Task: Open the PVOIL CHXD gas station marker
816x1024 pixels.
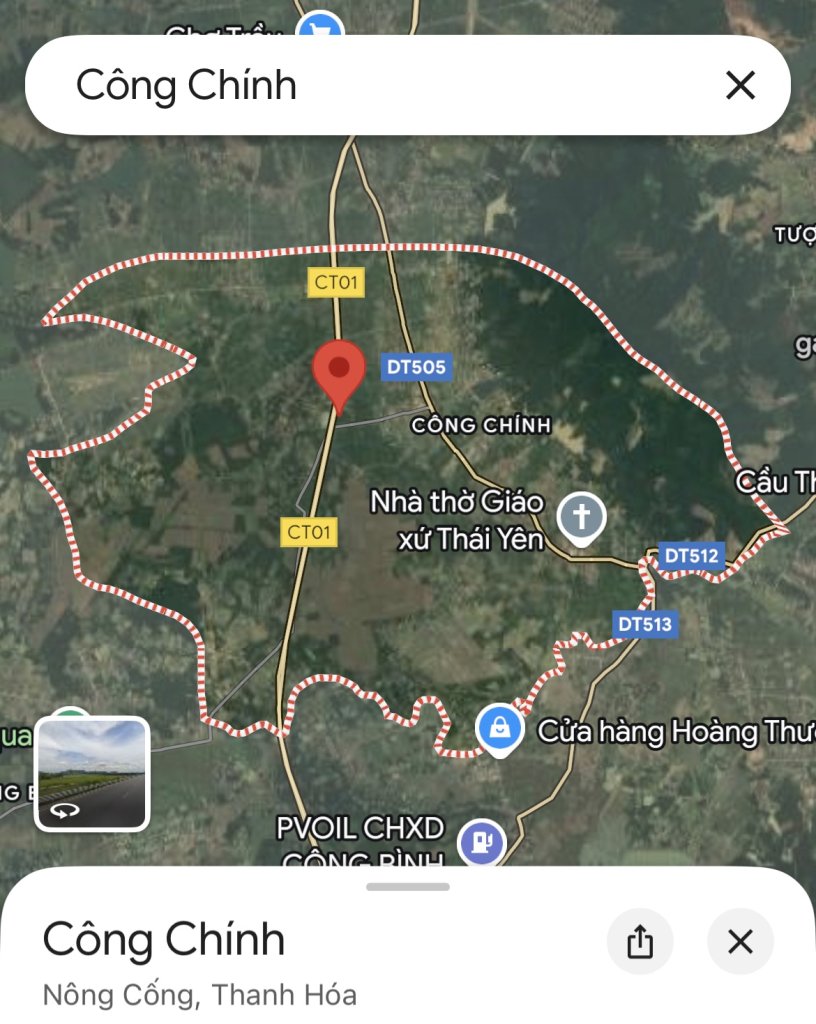Action: tap(482, 842)
